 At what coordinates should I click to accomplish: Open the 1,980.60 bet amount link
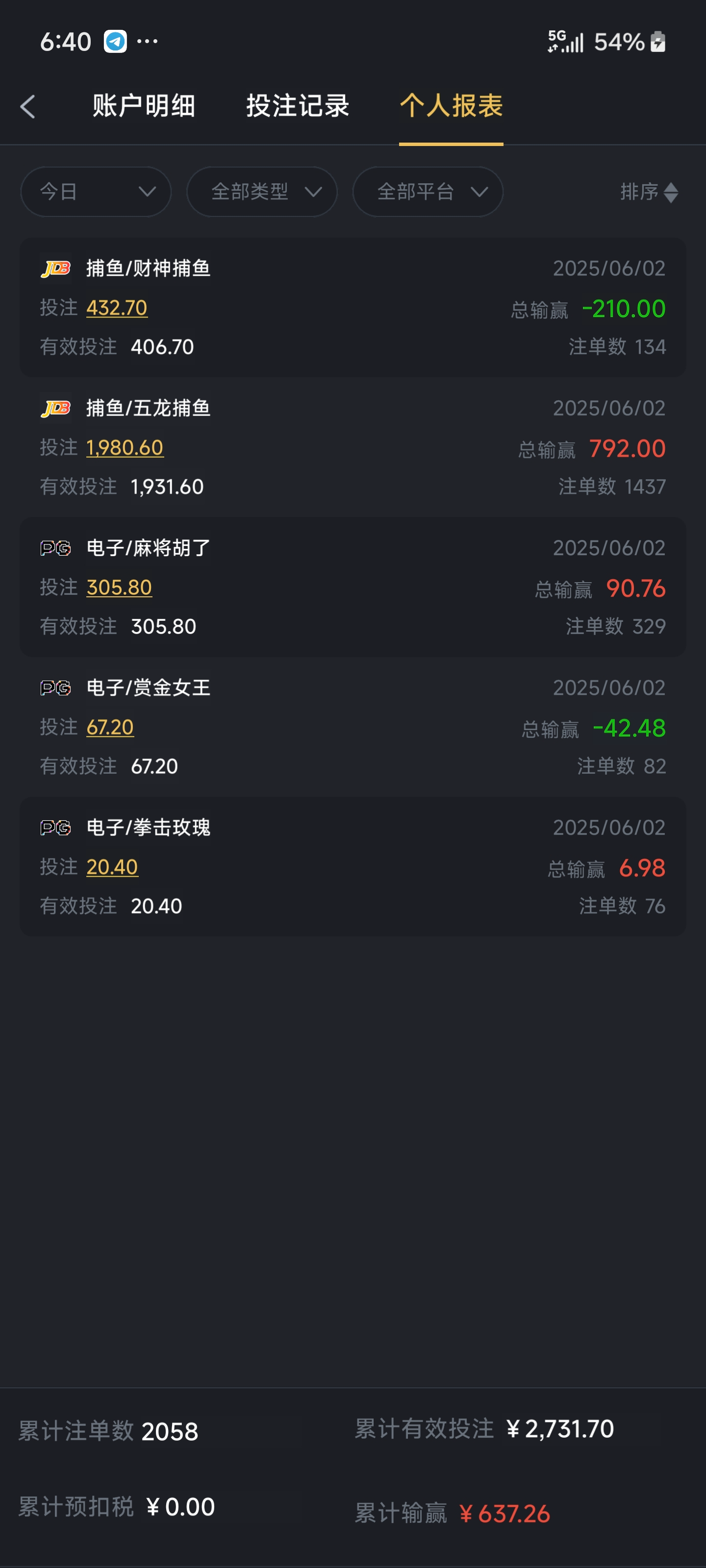coord(125,448)
